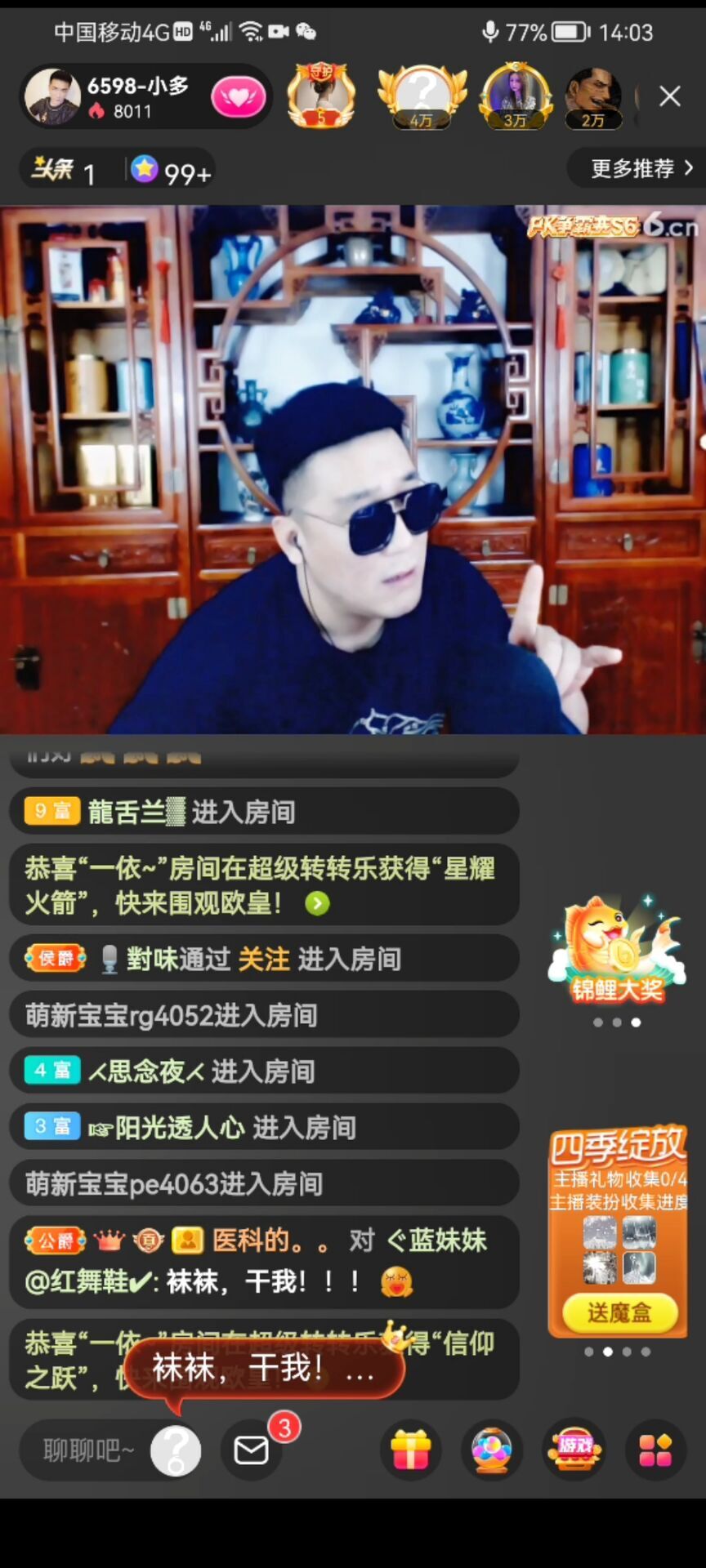
Task: Open the messages envelope icon
Action: tap(252, 1450)
